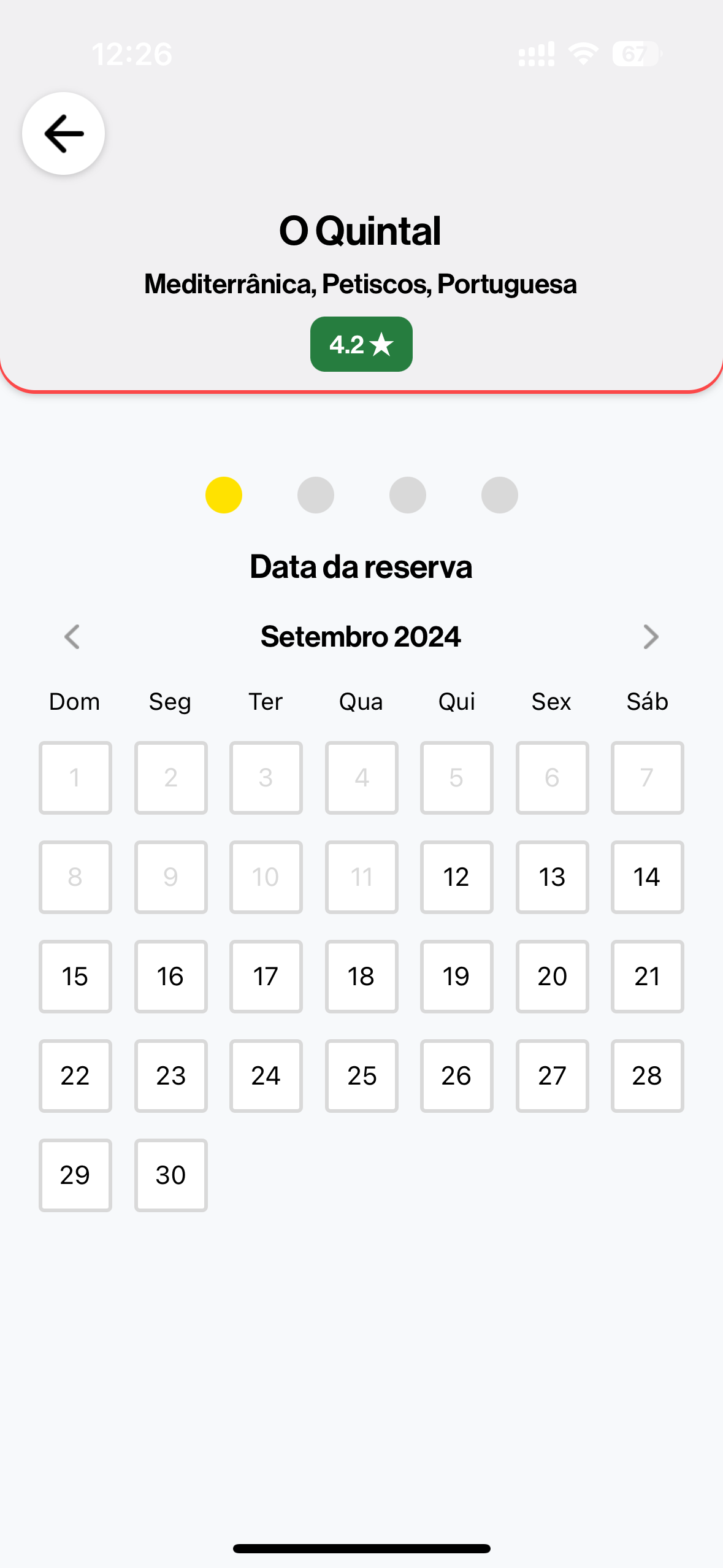The height and width of the screenshot is (1568, 723).
Task: Choose day 25 in Setembro 2024
Action: [361, 1076]
